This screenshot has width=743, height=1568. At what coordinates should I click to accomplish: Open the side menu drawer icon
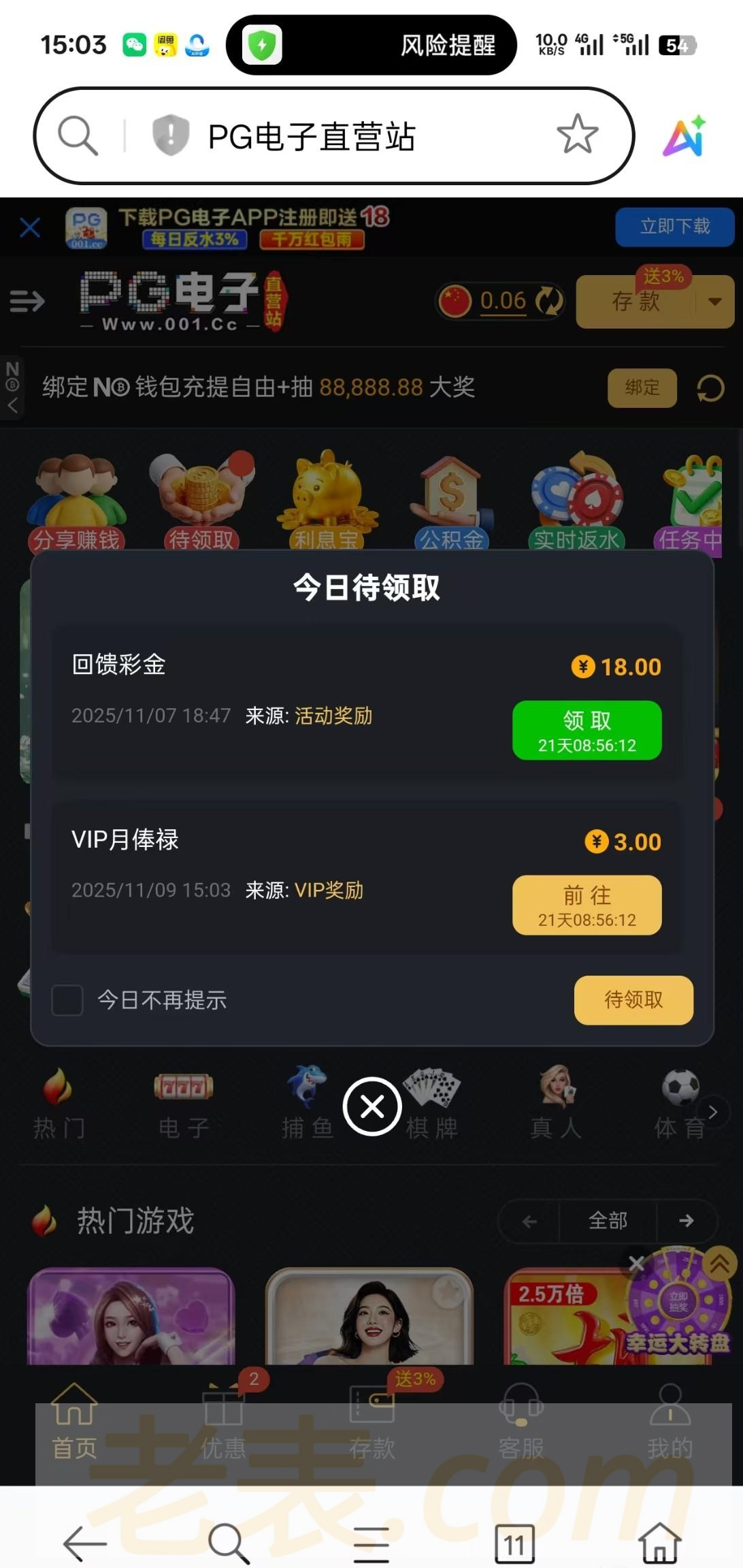[27, 301]
